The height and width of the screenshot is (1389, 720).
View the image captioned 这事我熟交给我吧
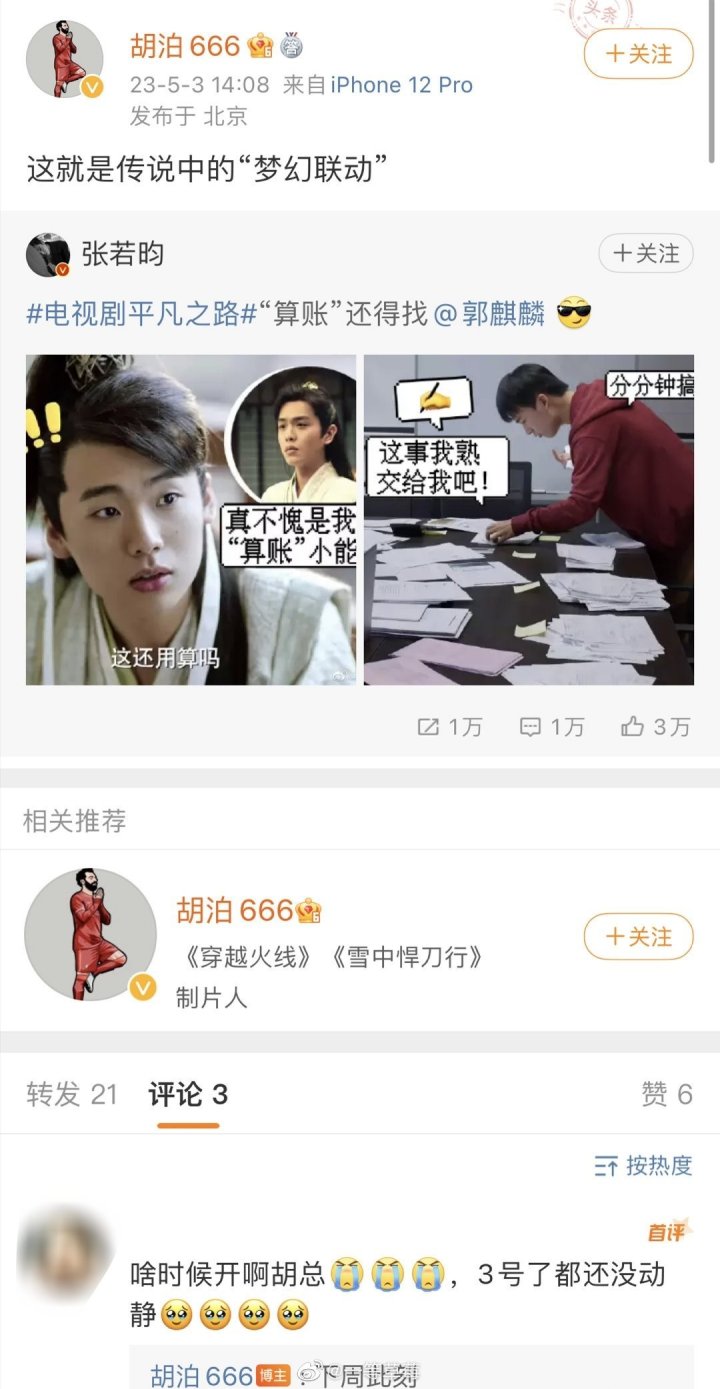[x=528, y=520]
